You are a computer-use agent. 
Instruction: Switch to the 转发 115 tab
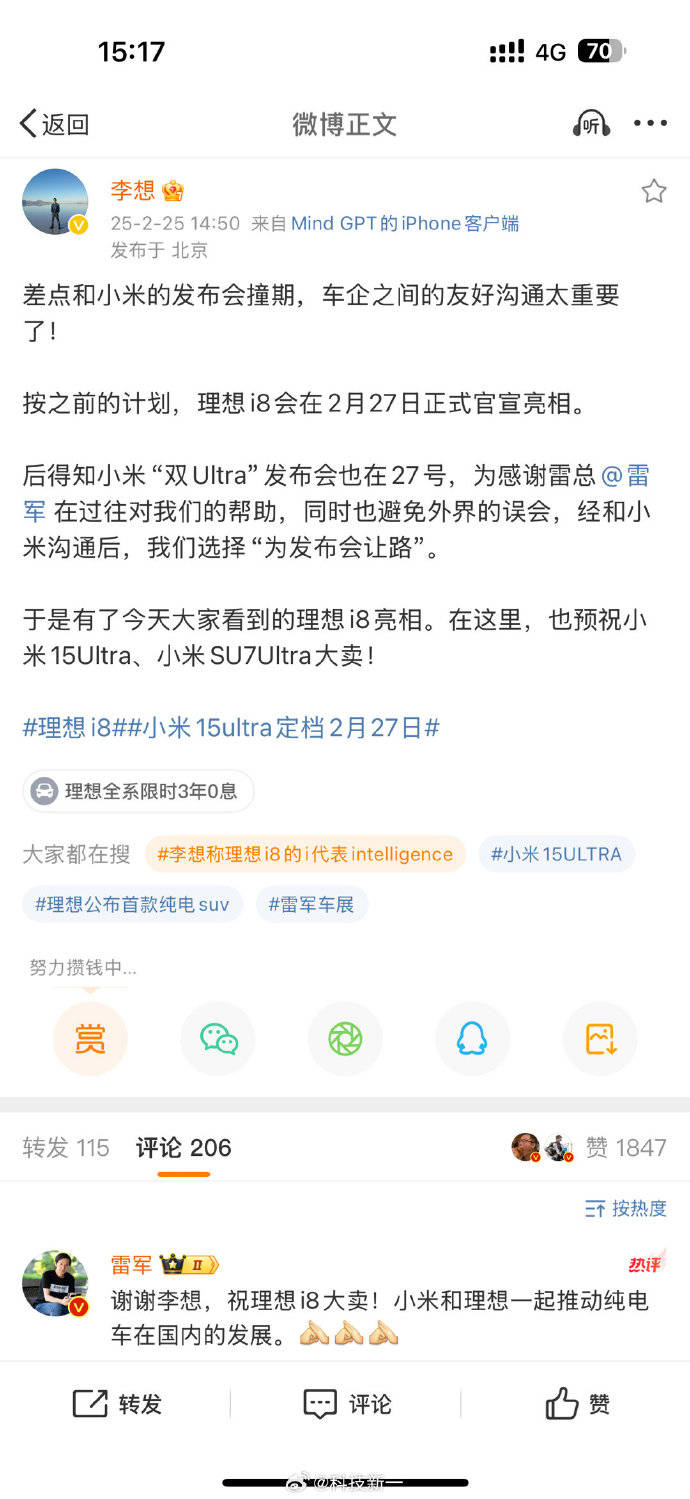(66, 1148)
